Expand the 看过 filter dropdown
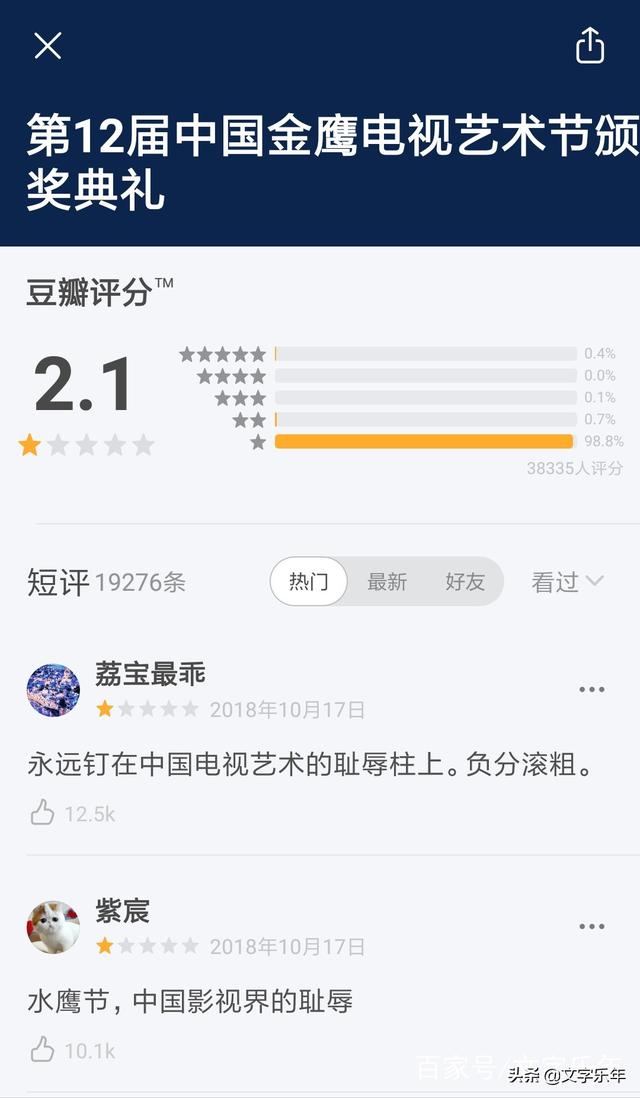 pyautogui.click(x=567, y=581)
